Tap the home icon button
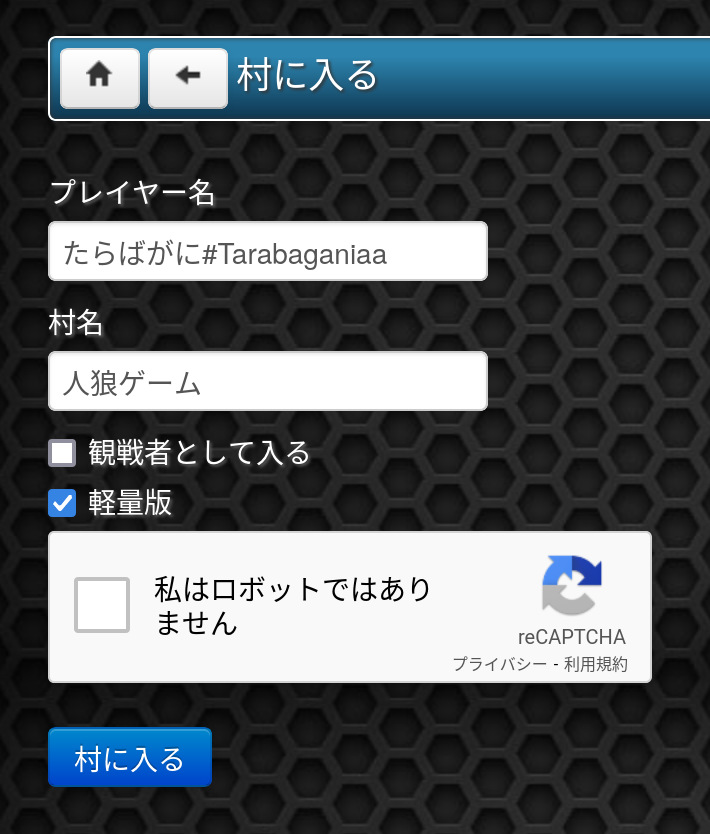 [x=99, y=77]
